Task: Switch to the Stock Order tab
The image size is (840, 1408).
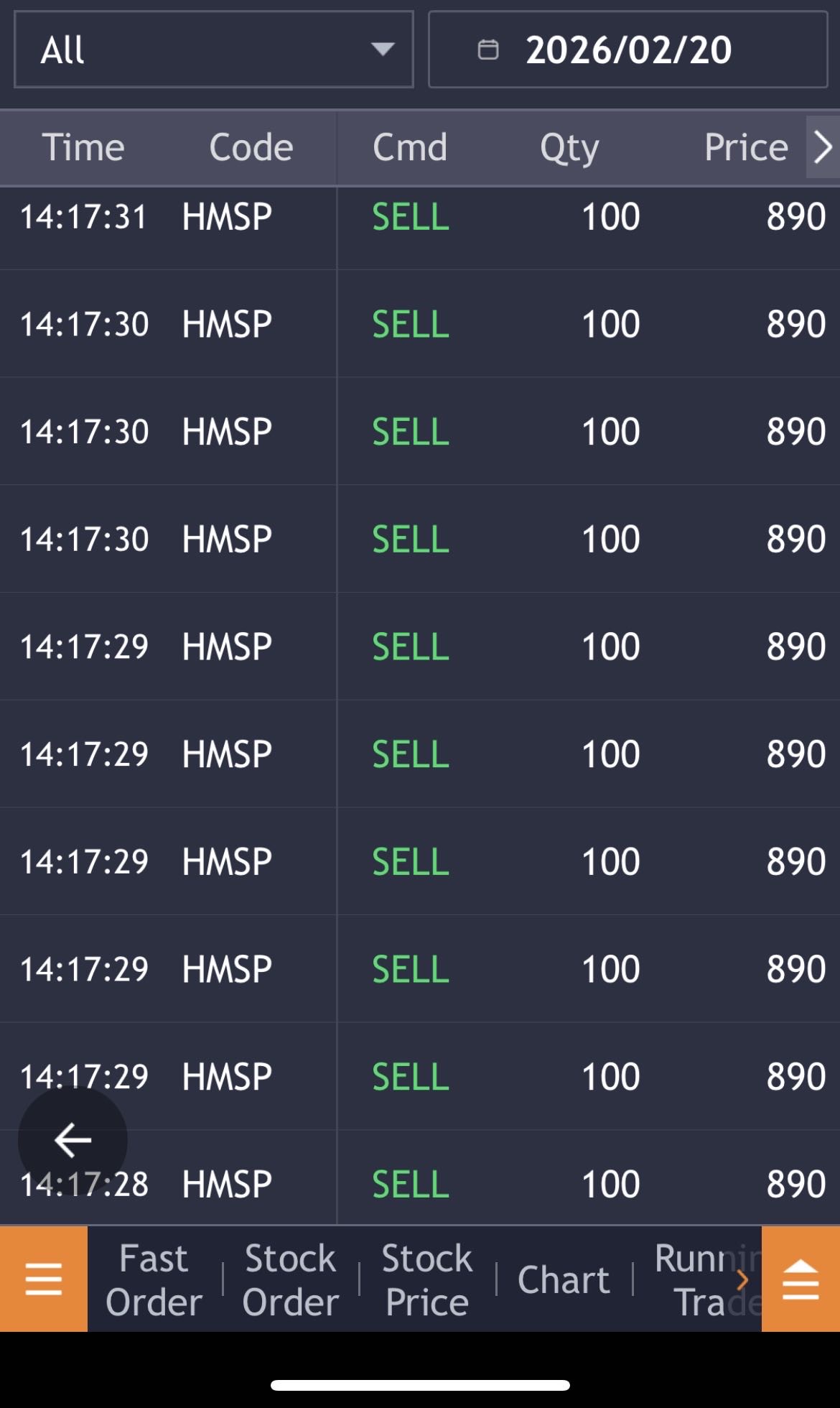Action: point(290,1279)
